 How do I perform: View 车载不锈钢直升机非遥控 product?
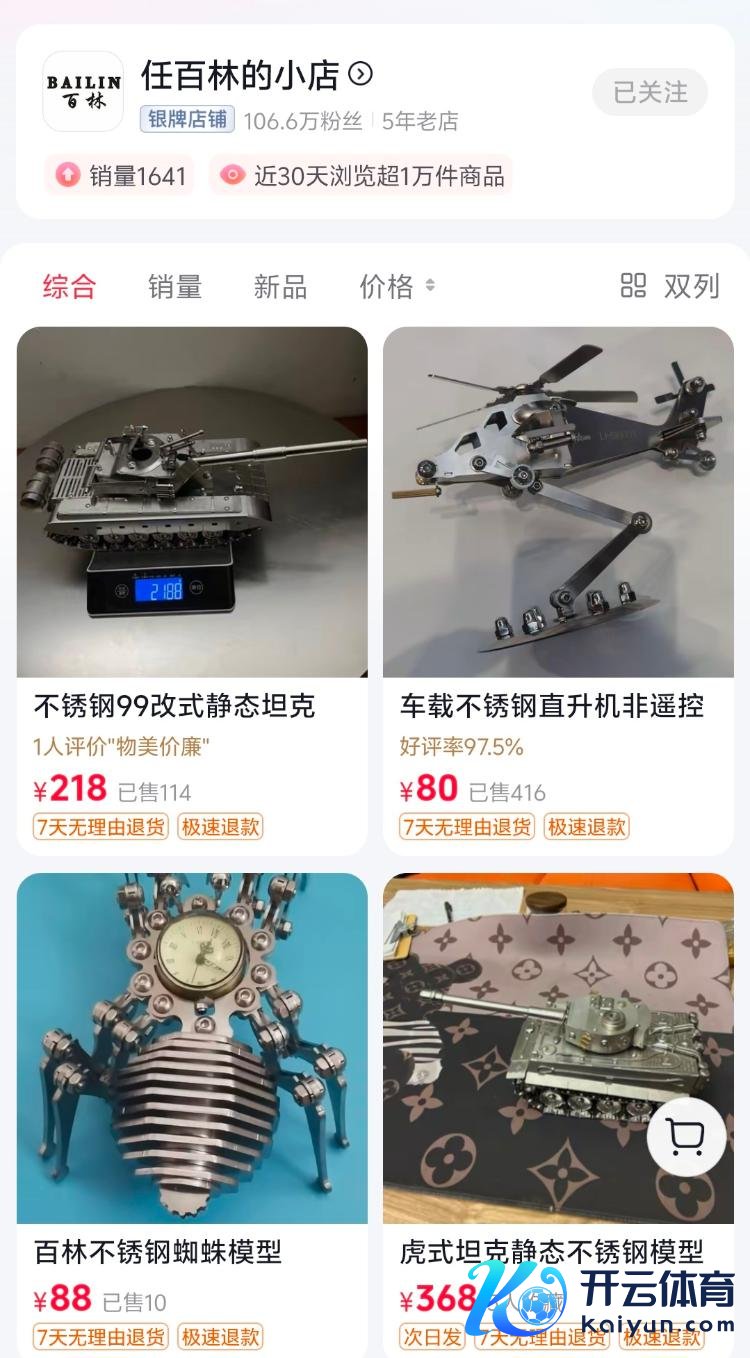[x=558, y=590]
